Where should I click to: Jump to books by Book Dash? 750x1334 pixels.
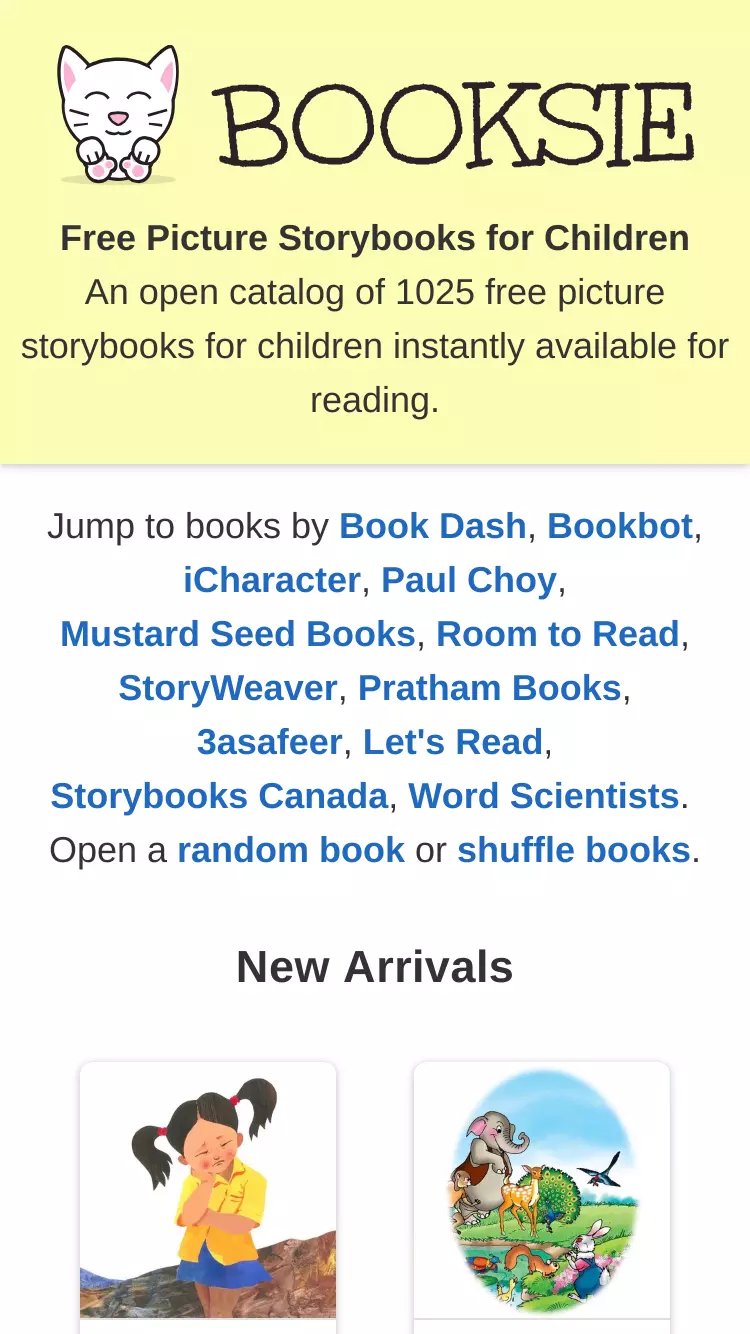[433, 526]
